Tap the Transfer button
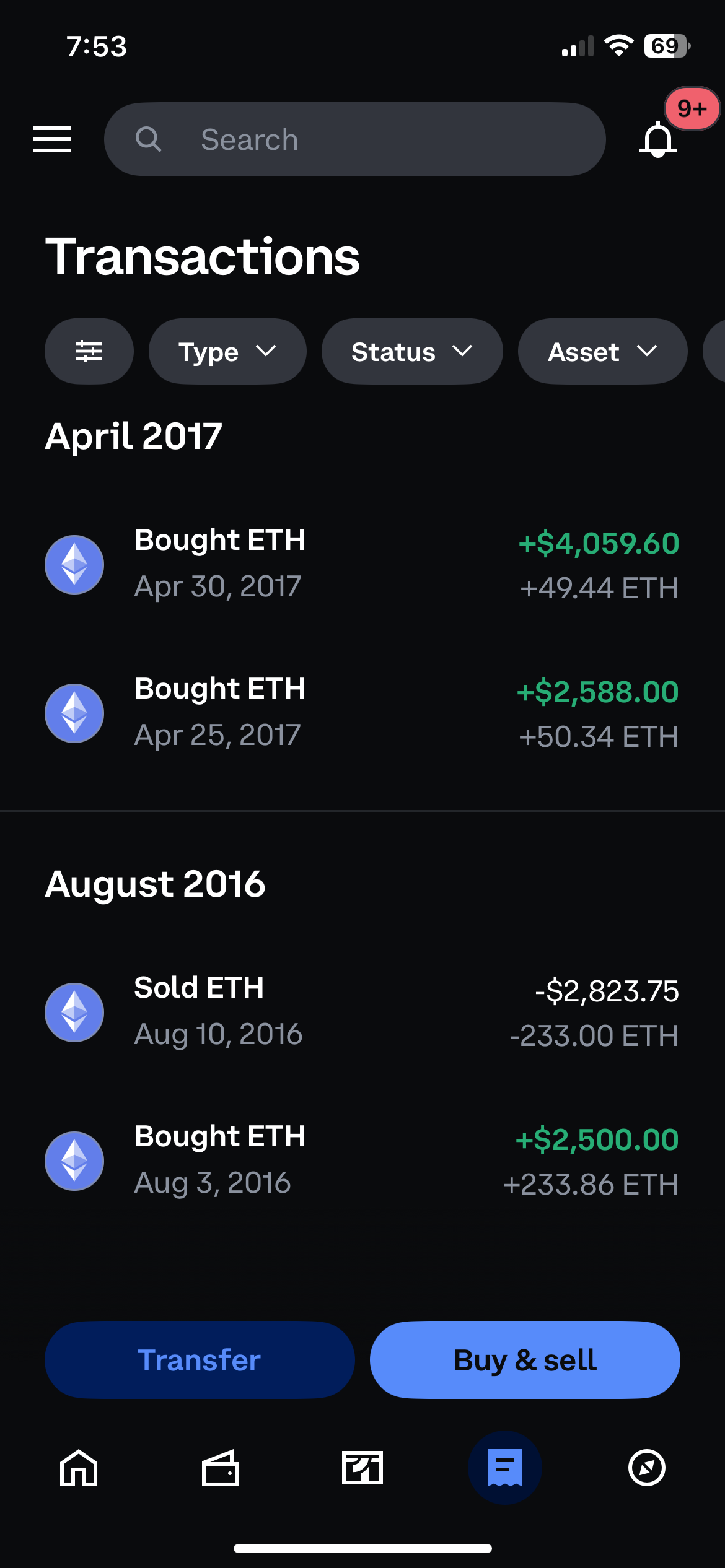 pos(200,1360)
